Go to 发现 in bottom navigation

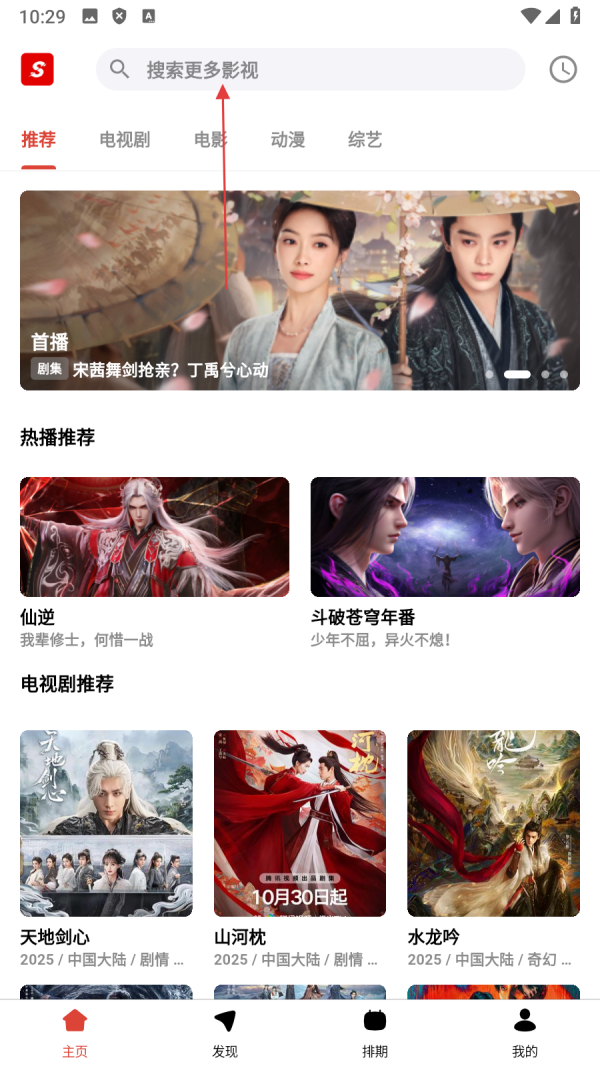(x=225, y=1032)
